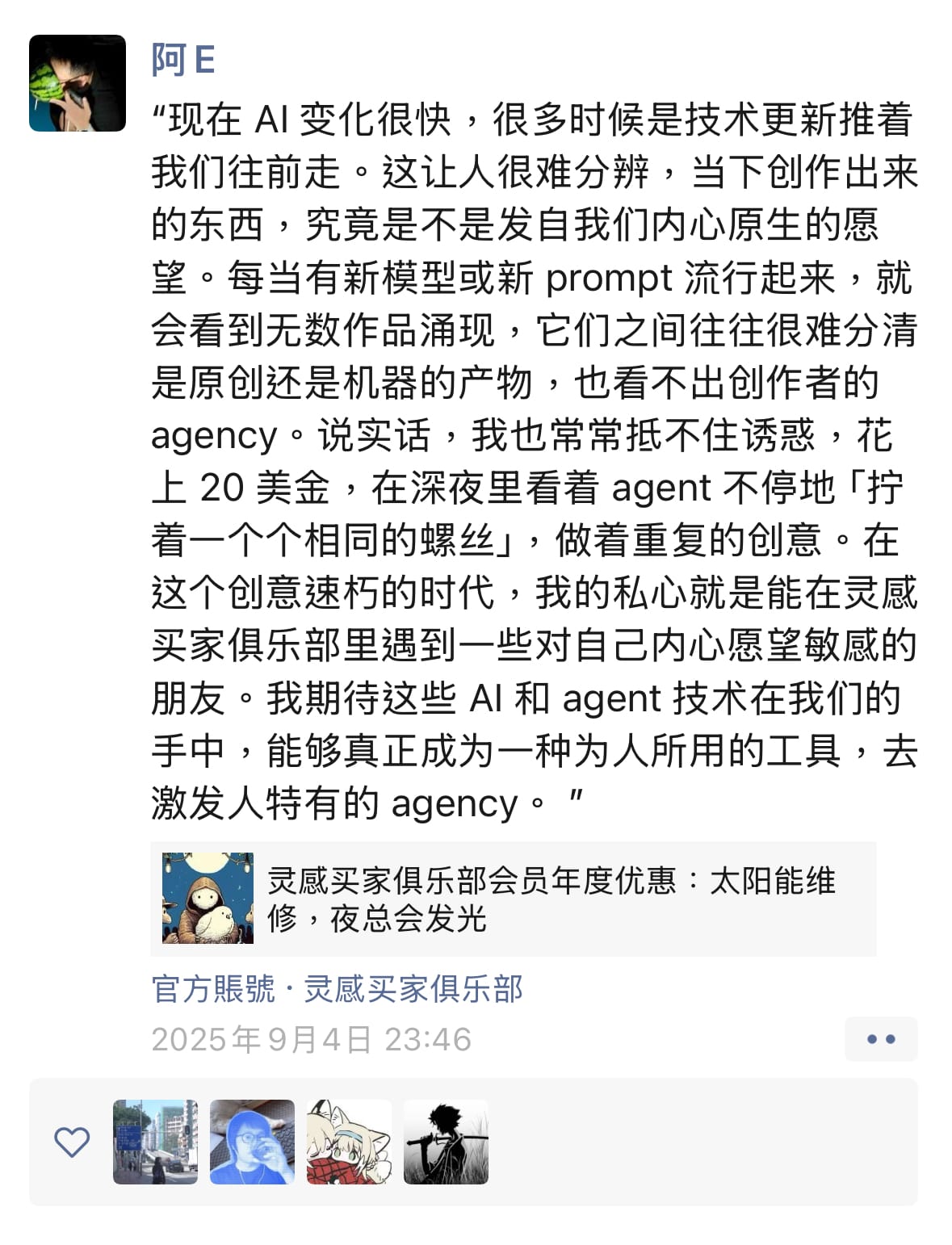The width and height of the screenshot is (952, 1245).
Task: Open the shared 灵感买家俱乐部会员年度优惠 article
Action: (x=513, y=899)
